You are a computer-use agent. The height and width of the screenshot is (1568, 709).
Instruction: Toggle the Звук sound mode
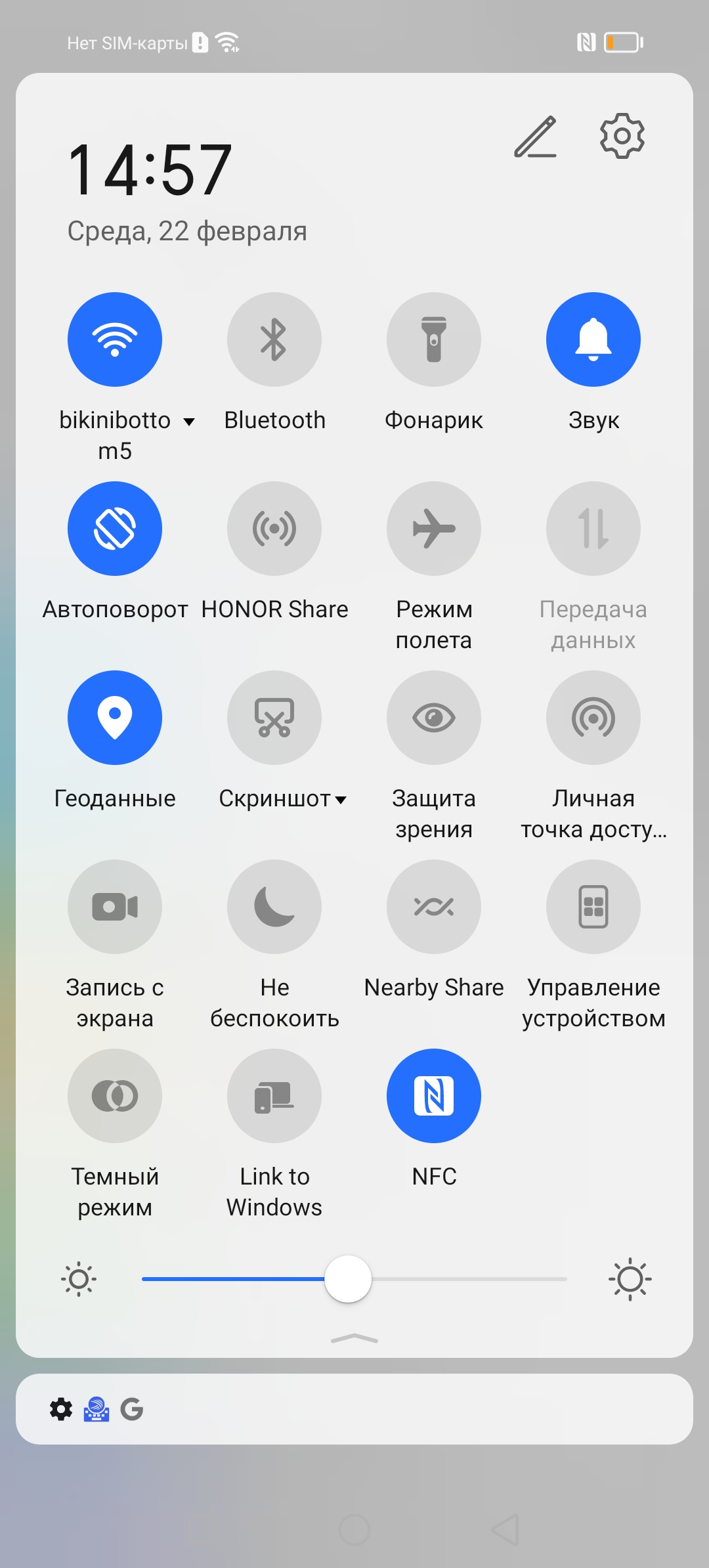point(593,339)
